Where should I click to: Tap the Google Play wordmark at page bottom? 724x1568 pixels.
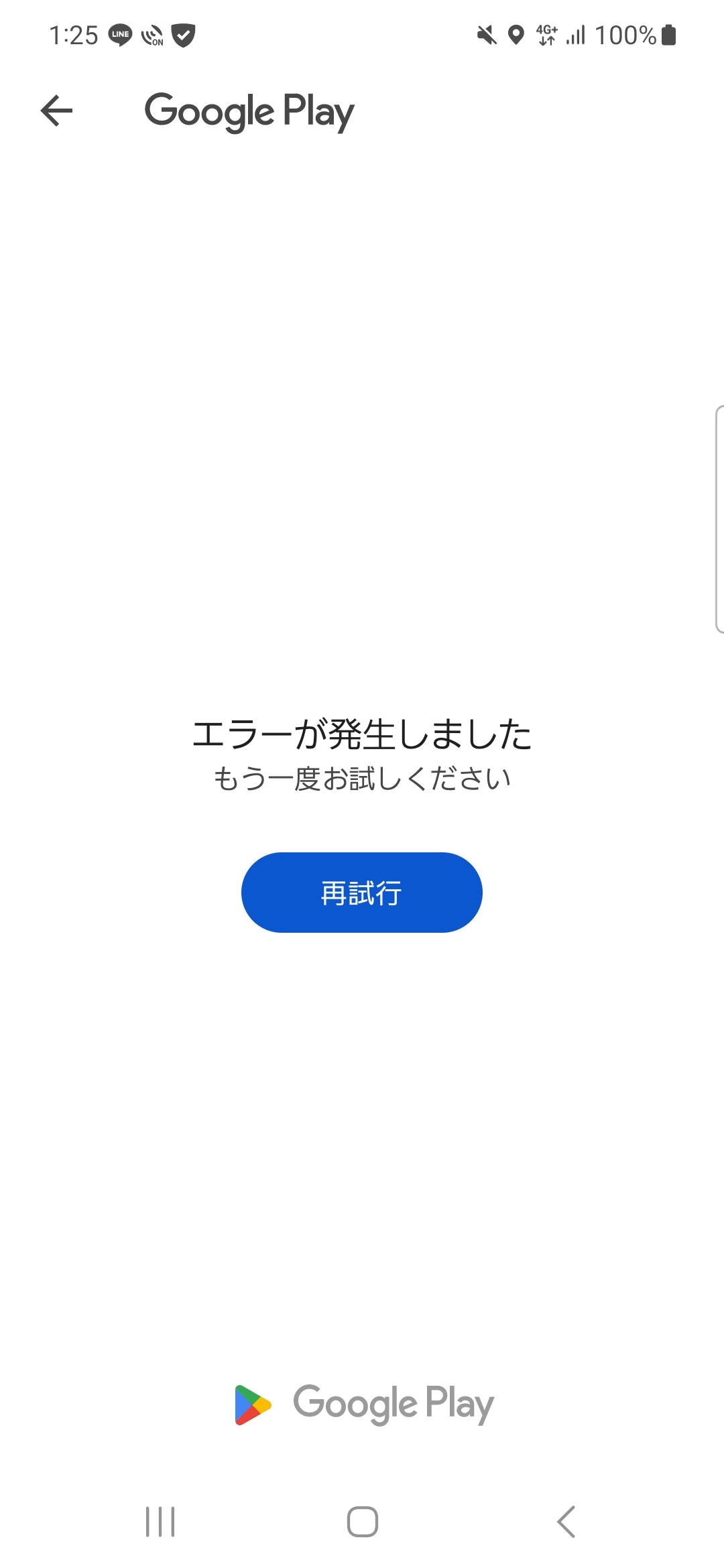(x=393, y=1404)
